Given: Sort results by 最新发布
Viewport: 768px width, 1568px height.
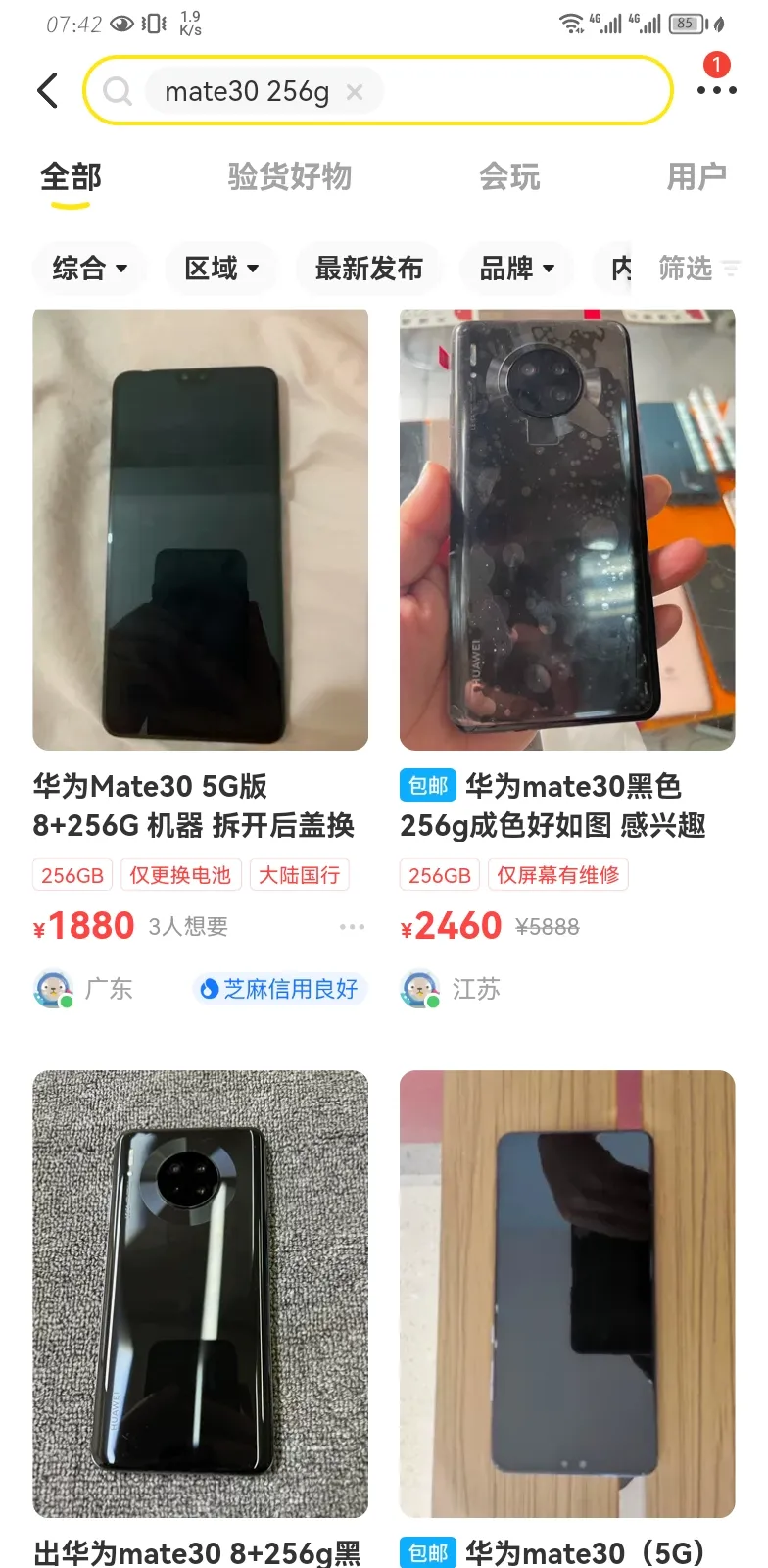Looking at the screenshot, I should tap(368, 268).
